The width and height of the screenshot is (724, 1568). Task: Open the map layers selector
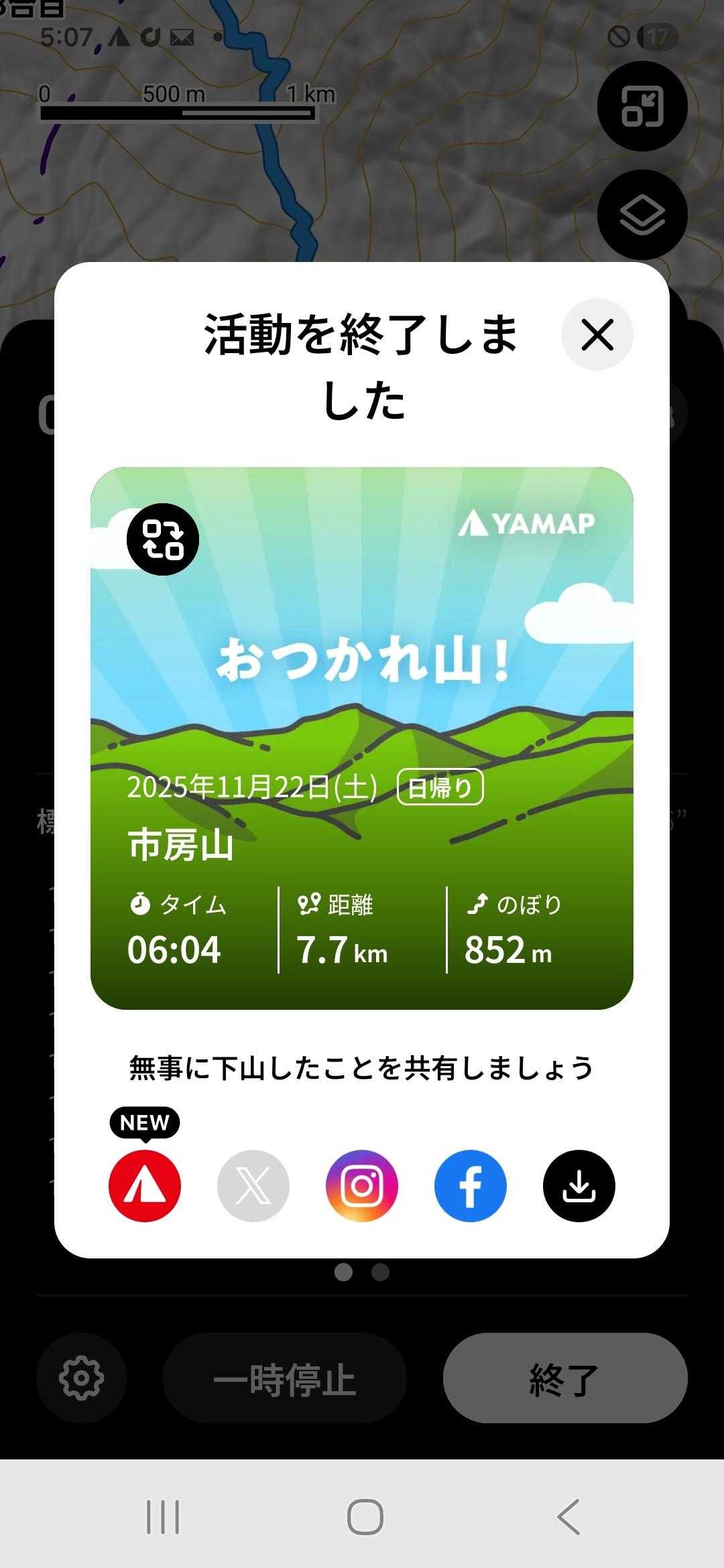point(642,215)
